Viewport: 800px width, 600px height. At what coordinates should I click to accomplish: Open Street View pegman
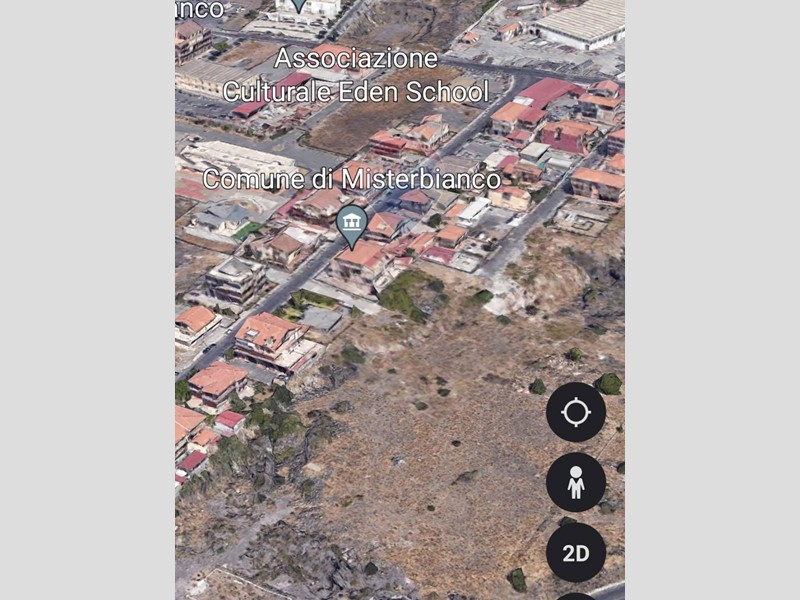coord(576,482)
